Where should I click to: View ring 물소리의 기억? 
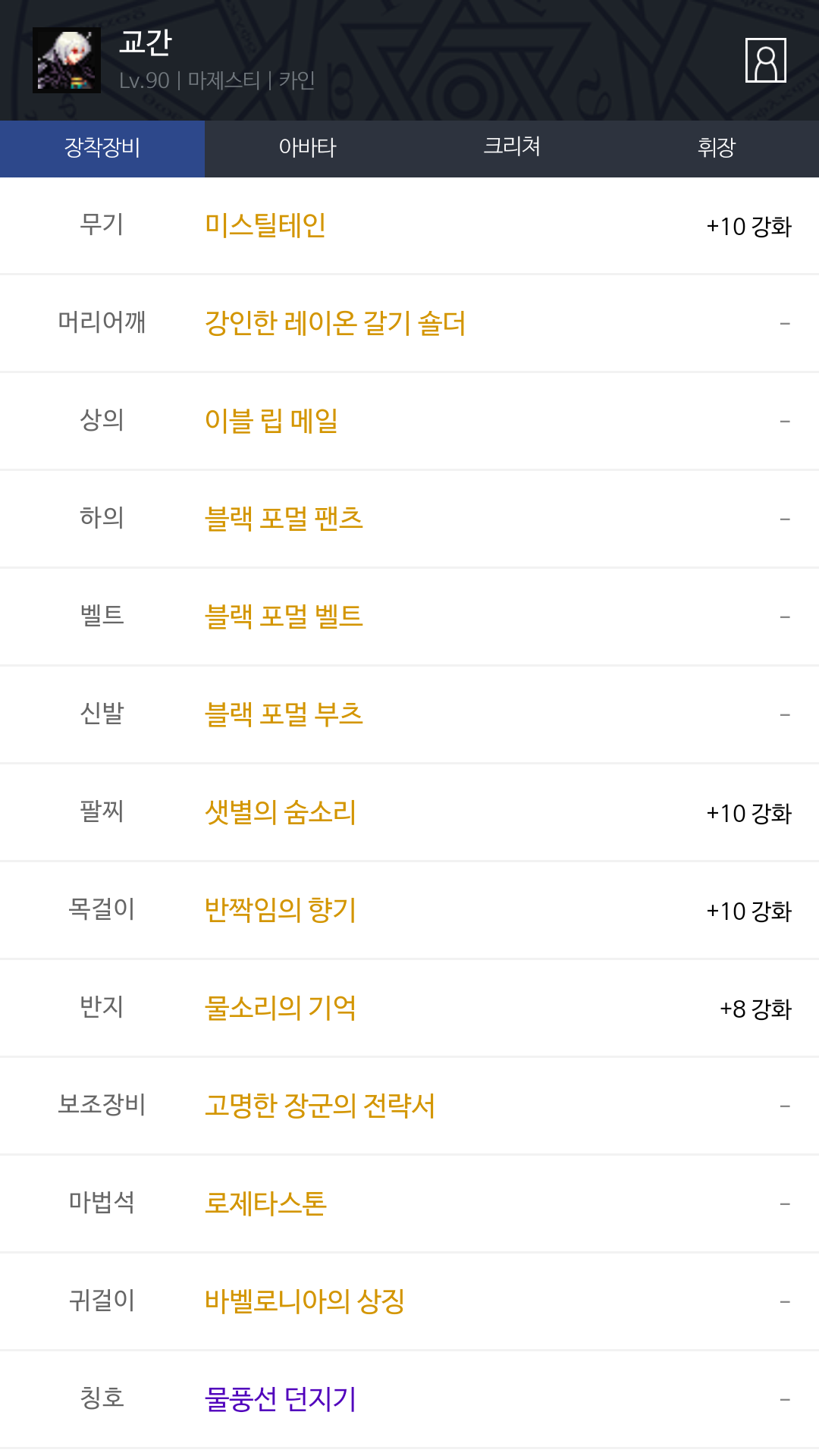click(281, 1008)
